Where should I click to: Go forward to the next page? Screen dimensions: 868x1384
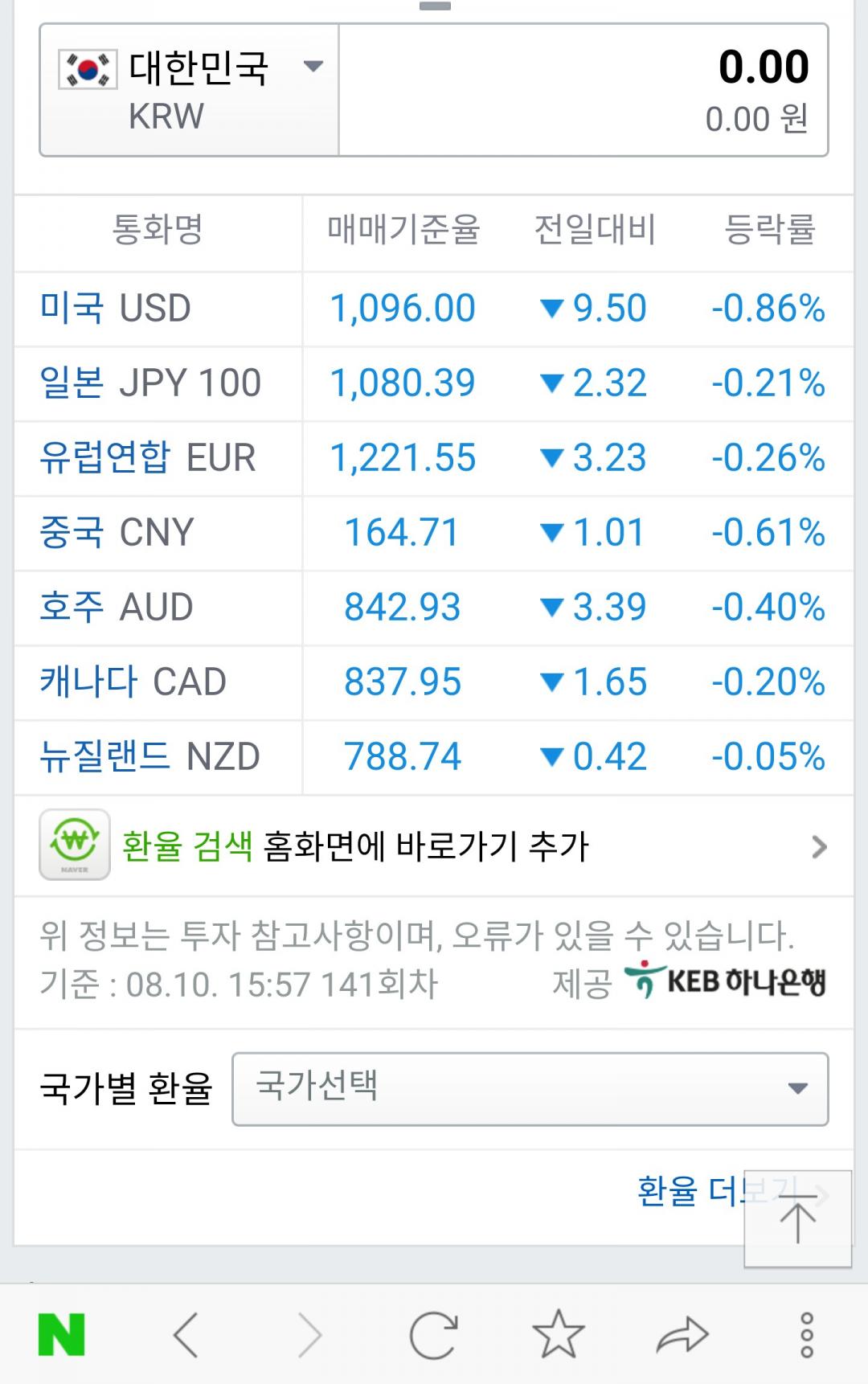(310, 1335)
